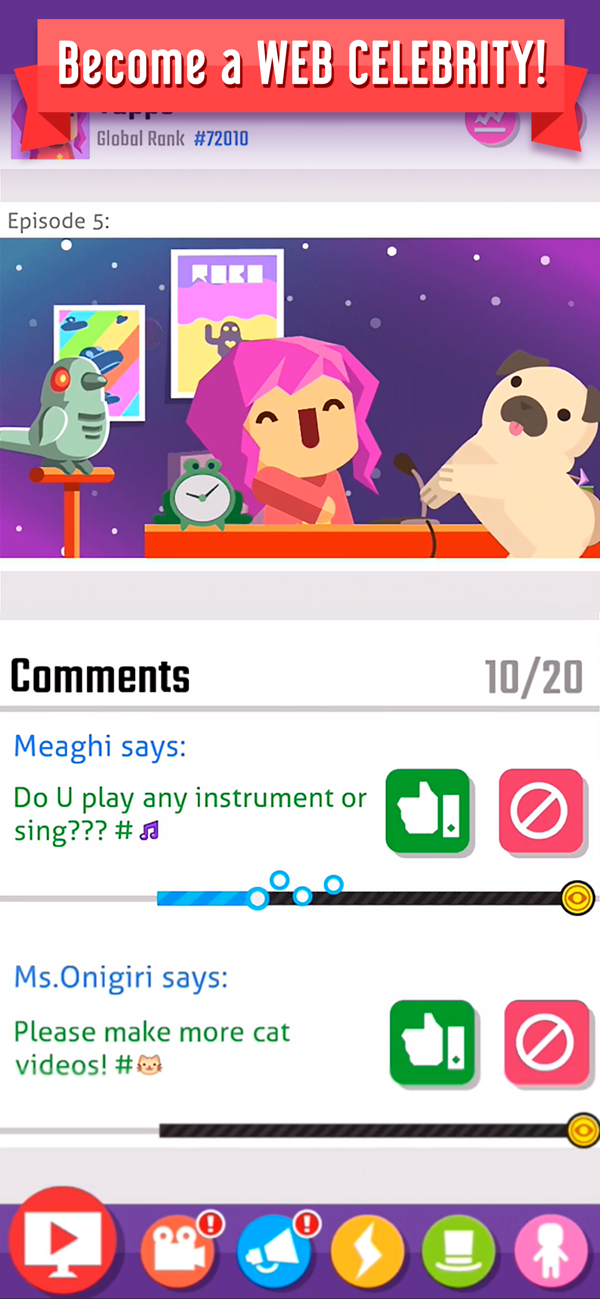Switch to the green top hat tab

click(x=460, y=1252)
